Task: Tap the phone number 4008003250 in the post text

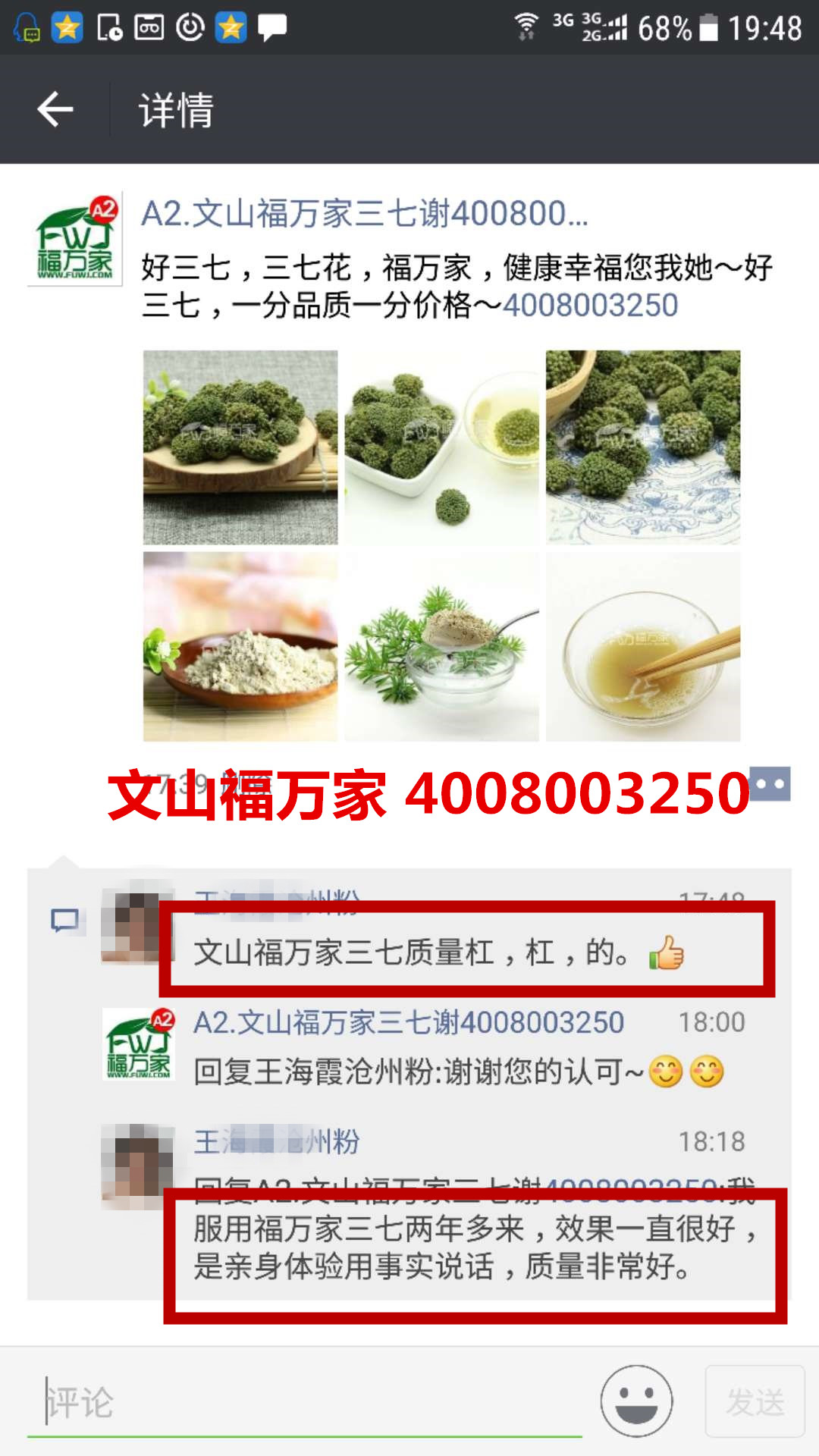Action: (590, 306)
